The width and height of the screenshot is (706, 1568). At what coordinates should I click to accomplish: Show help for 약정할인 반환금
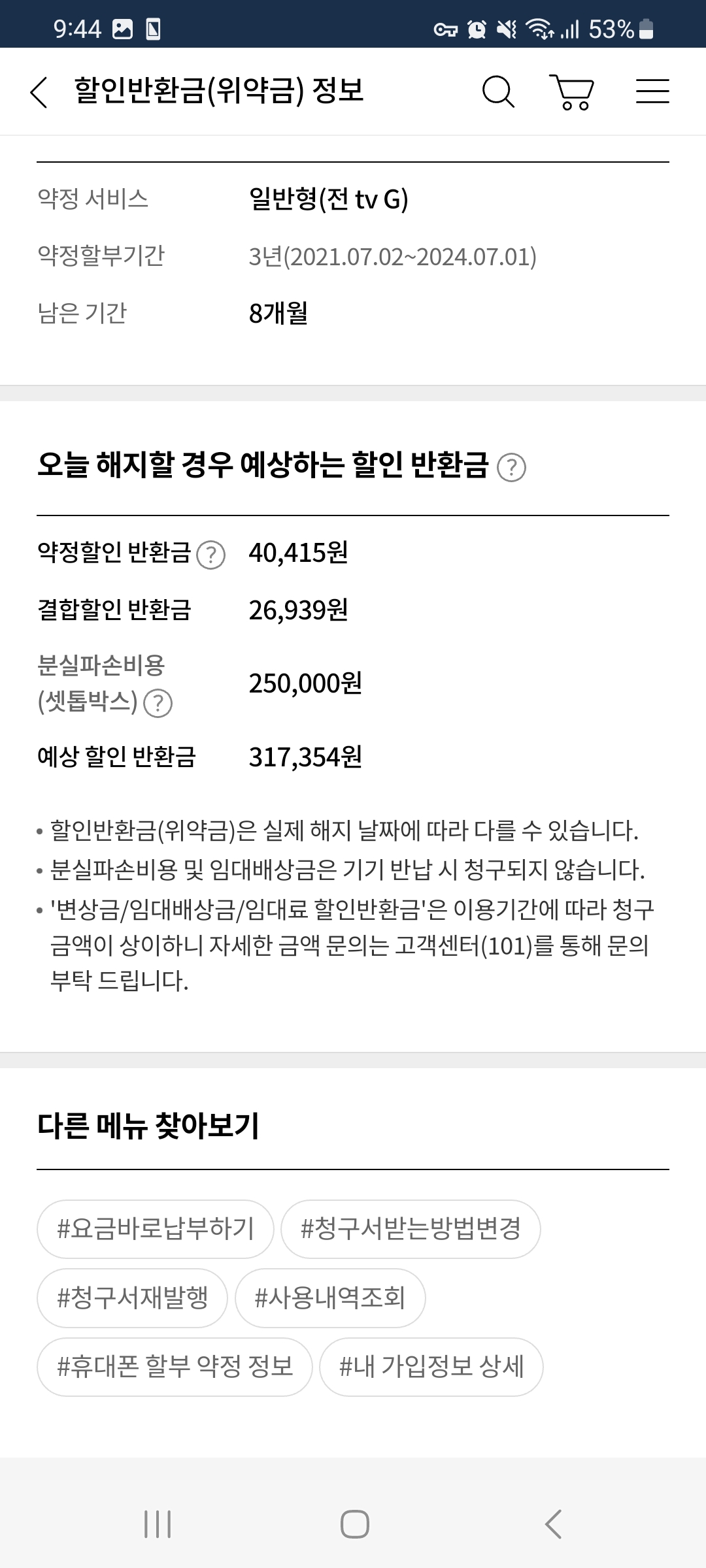[210, 555]
